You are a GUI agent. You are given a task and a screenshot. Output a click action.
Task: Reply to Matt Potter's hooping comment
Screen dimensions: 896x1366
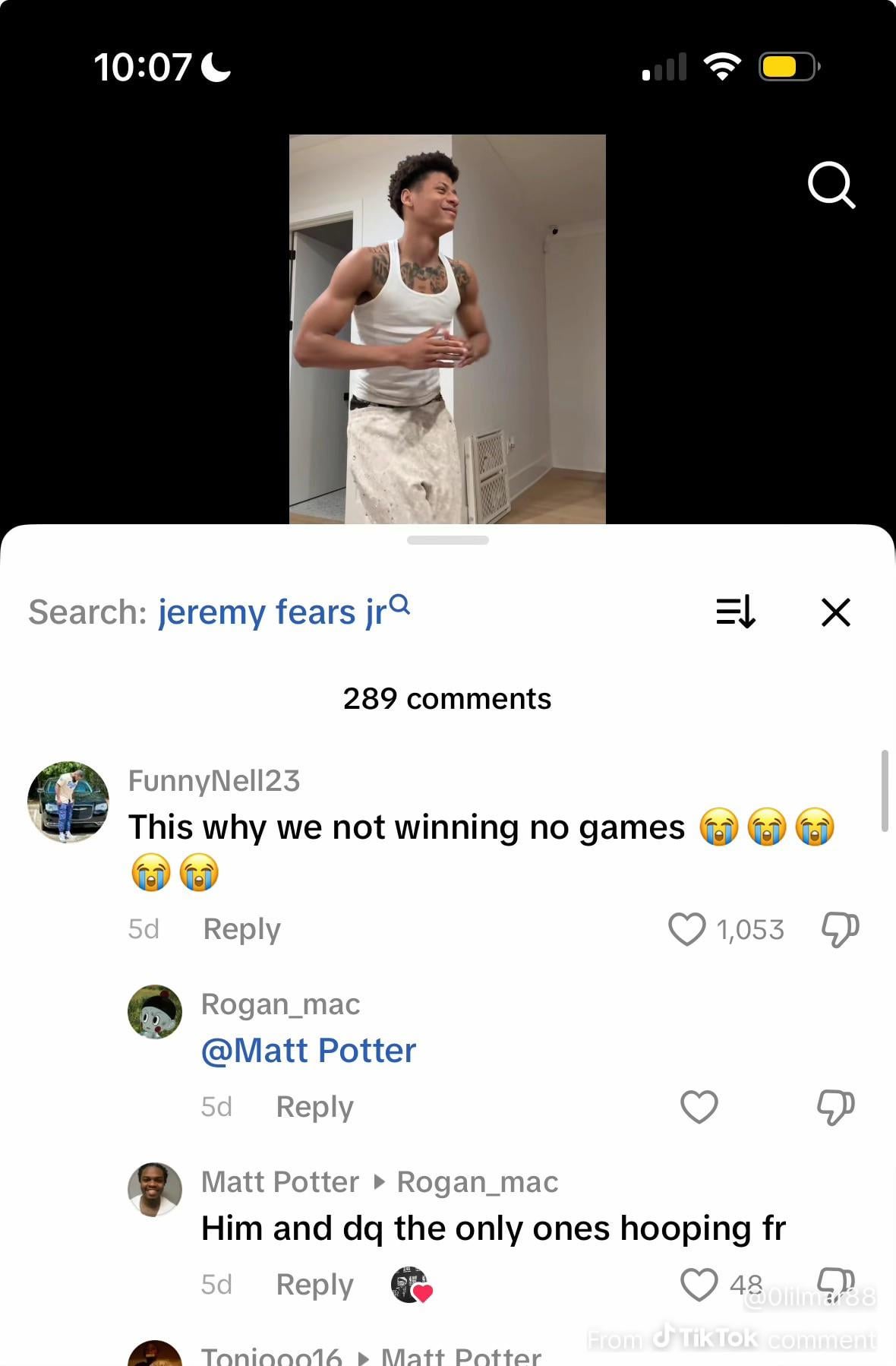click(x=314, y=1284)
